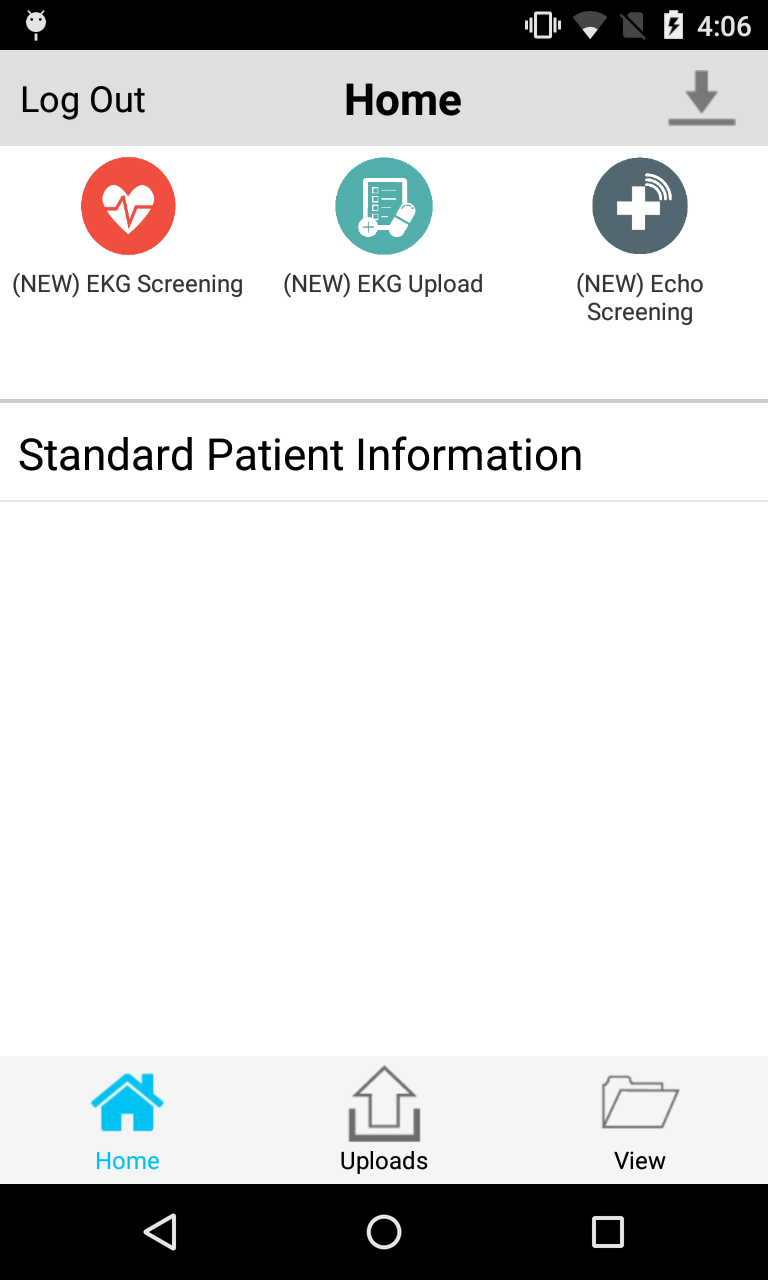
Task: Switch to the Uploads tab
Action: 384,1120
